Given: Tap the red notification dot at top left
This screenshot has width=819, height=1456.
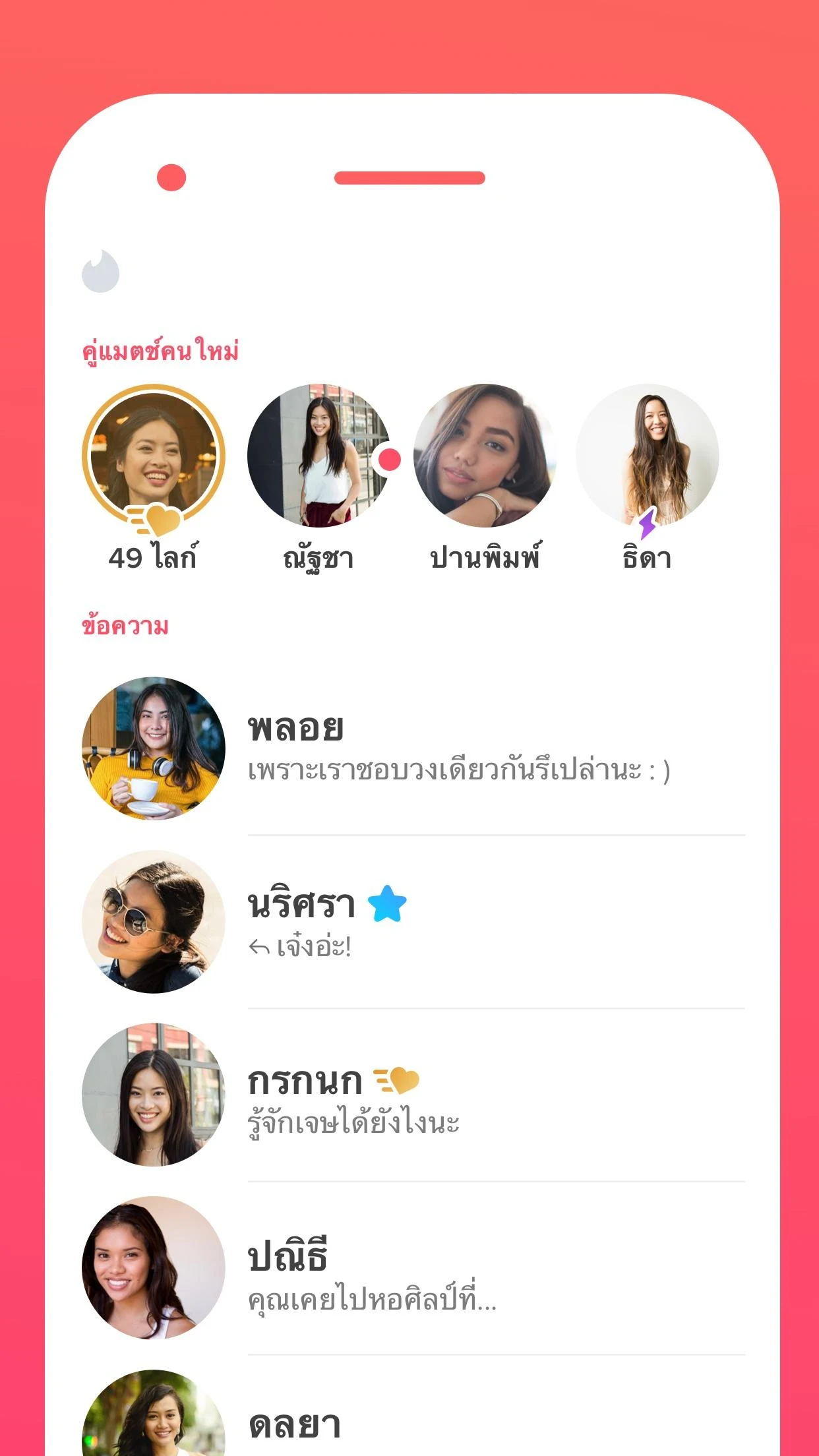Looking at the screenshot, I should pyautogui.click(x=171, y=175).
